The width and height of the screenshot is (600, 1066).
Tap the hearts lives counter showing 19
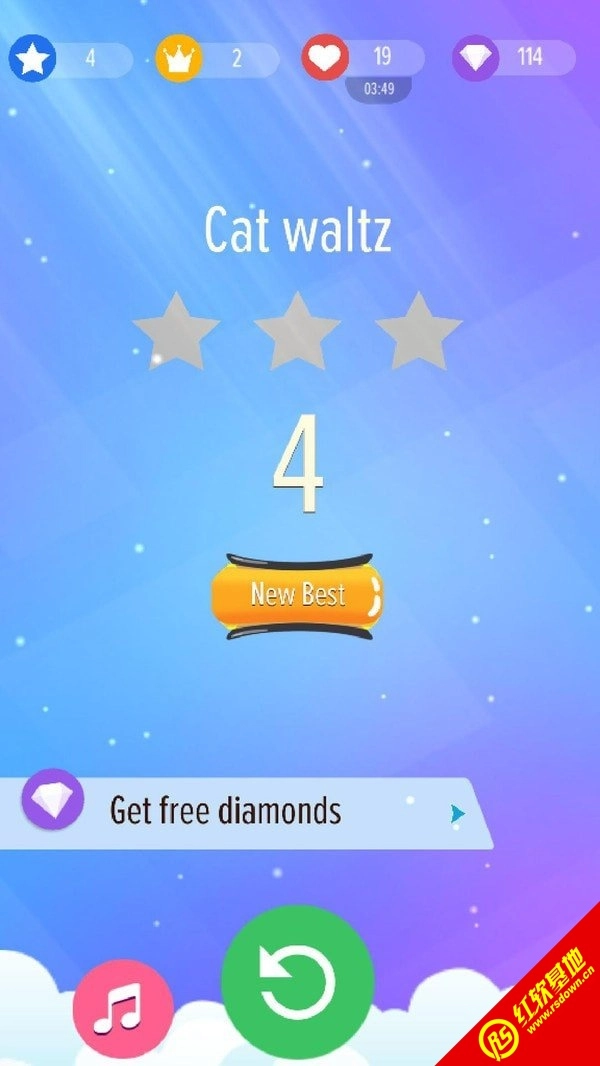point(364,58)
